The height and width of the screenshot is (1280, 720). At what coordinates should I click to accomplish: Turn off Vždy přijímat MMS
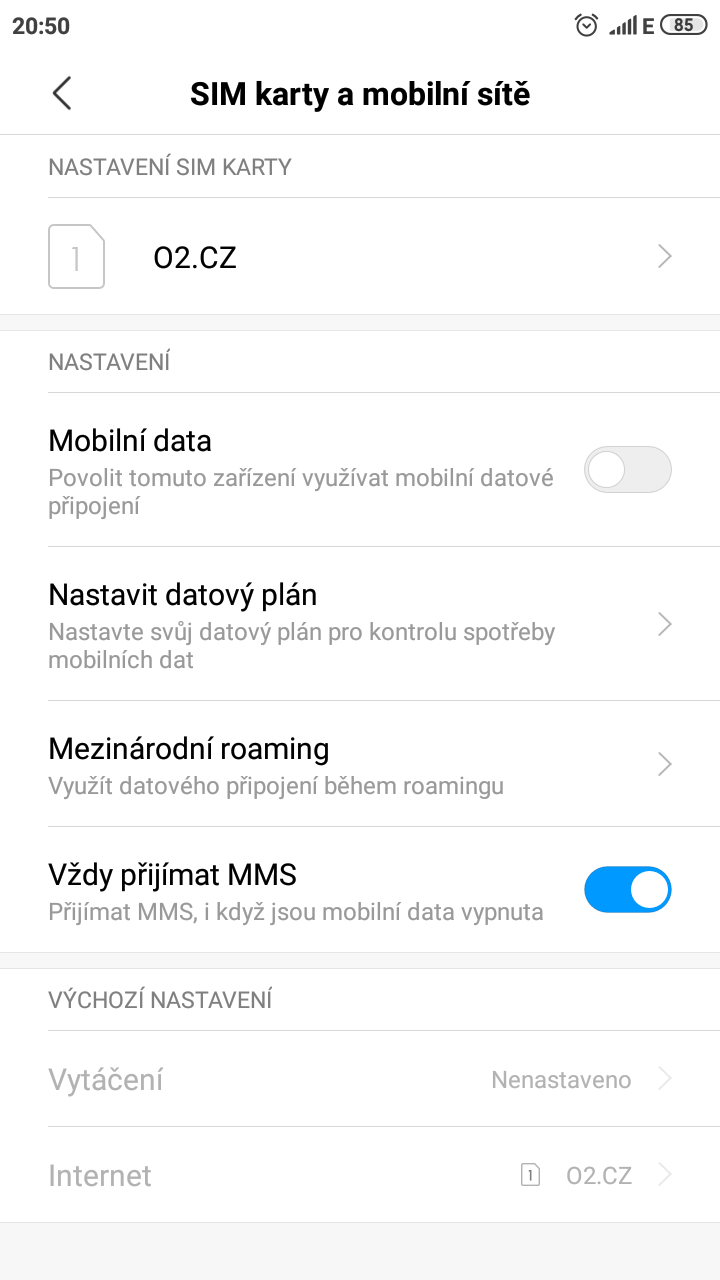pos(627,890)
